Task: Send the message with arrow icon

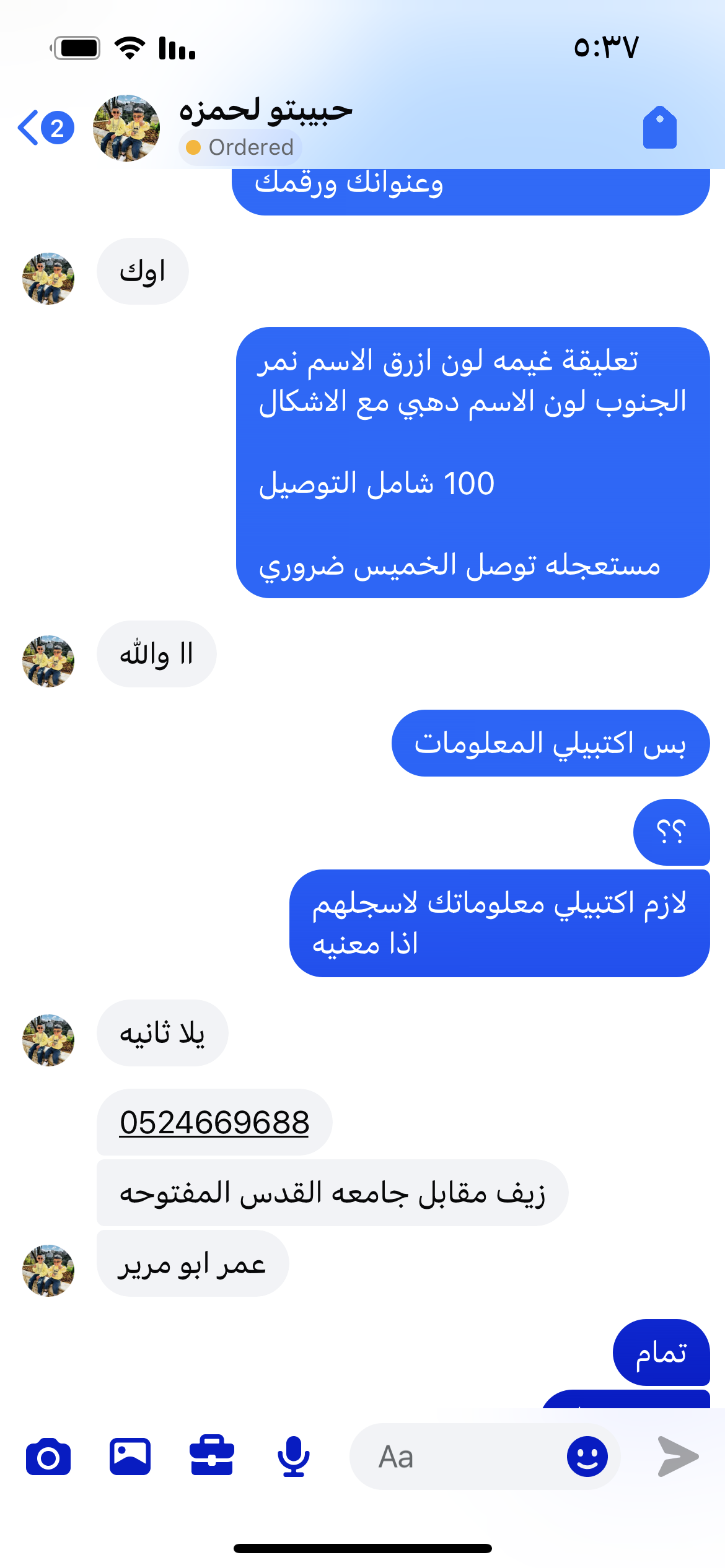Action: click(x=678, y=1457)
